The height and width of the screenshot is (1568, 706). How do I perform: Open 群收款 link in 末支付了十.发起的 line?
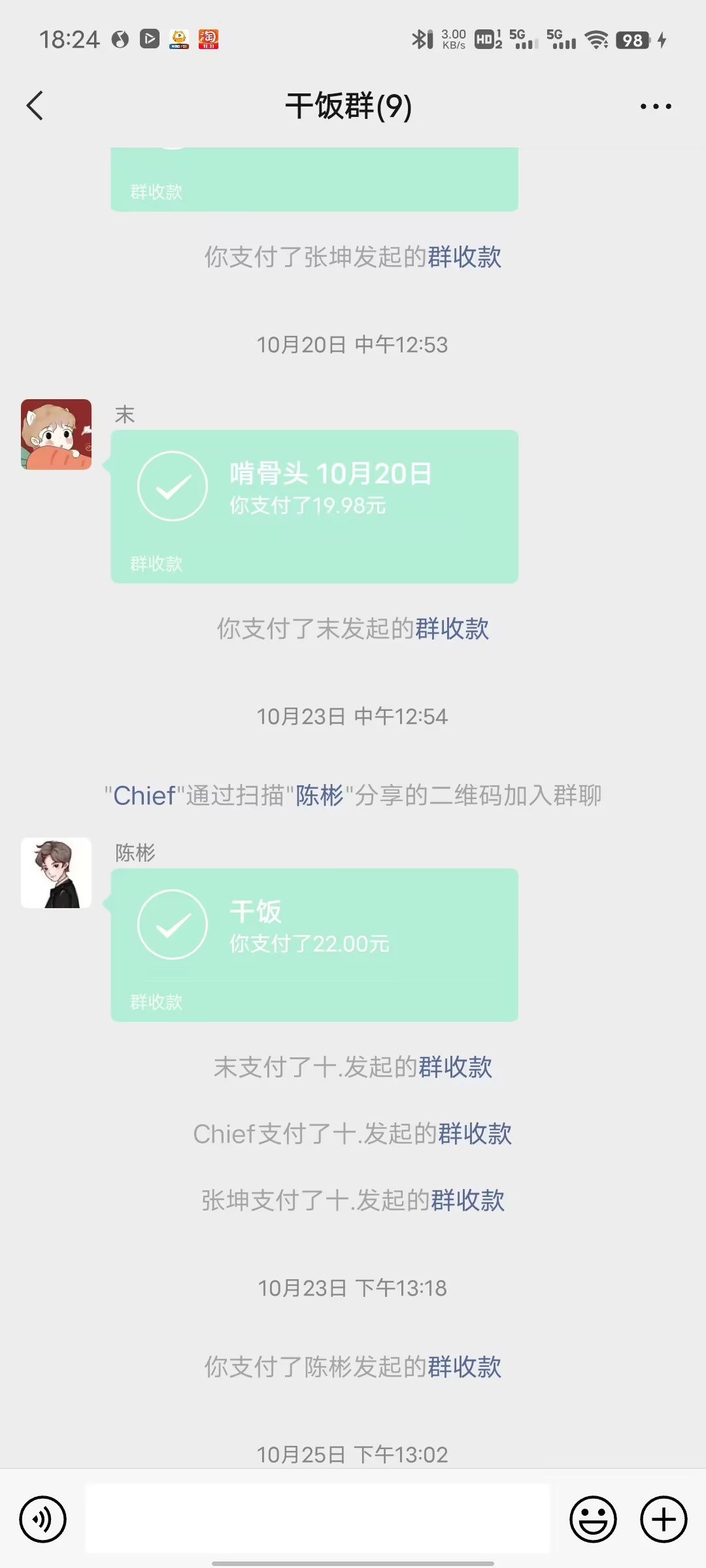455,1067
